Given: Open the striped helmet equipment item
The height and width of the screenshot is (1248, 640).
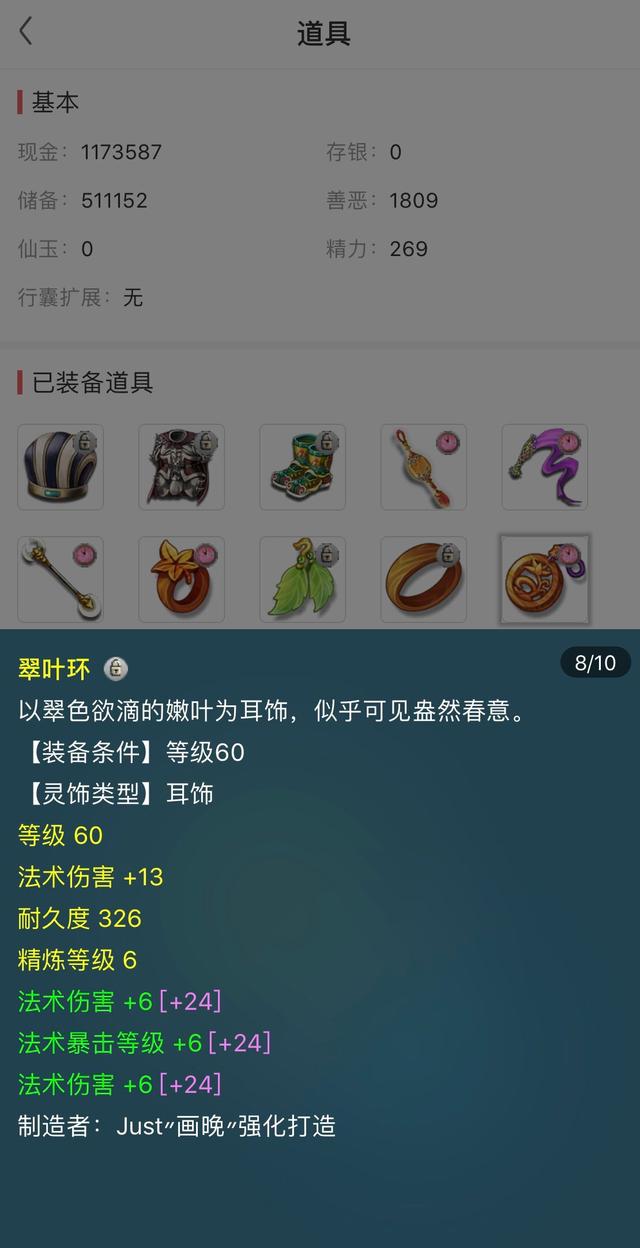Looking at the screenshot, I should pyautogui.click(x=60, y=467).
